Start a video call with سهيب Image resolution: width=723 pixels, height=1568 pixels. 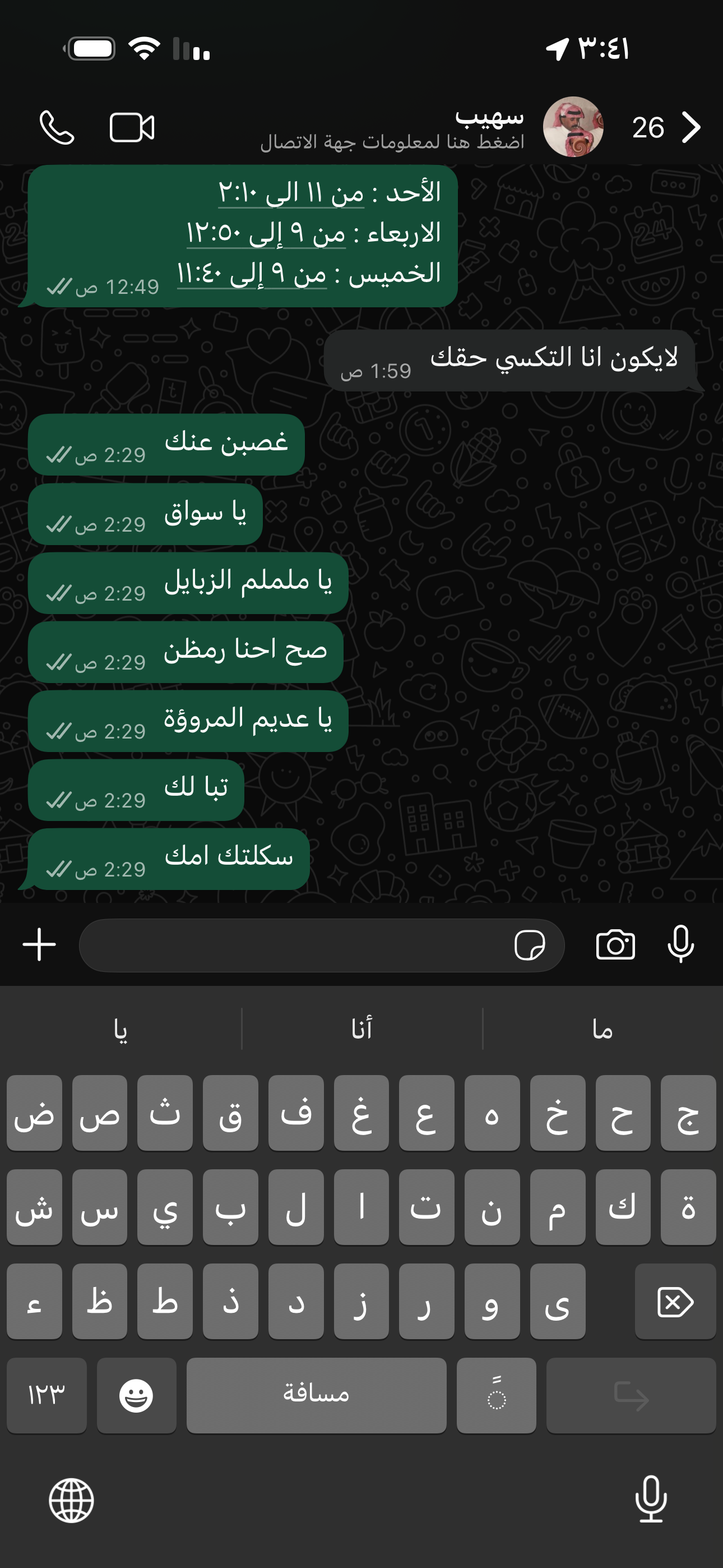132,127
